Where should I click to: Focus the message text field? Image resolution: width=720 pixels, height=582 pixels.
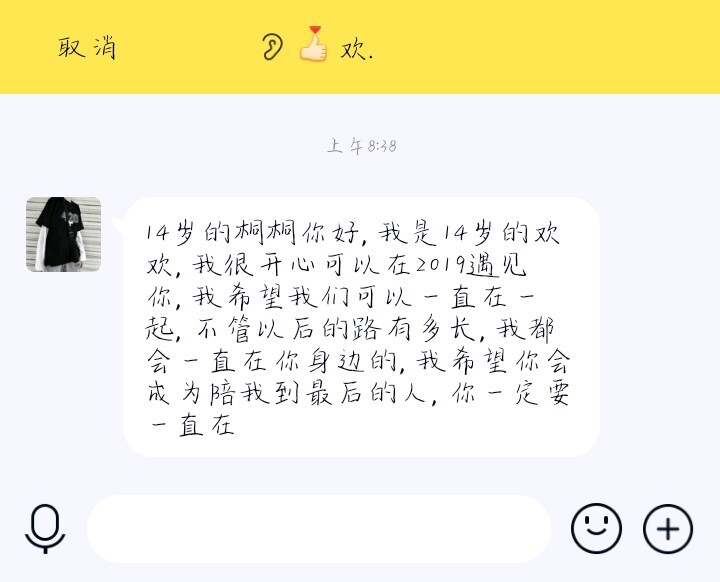[318, 529]
